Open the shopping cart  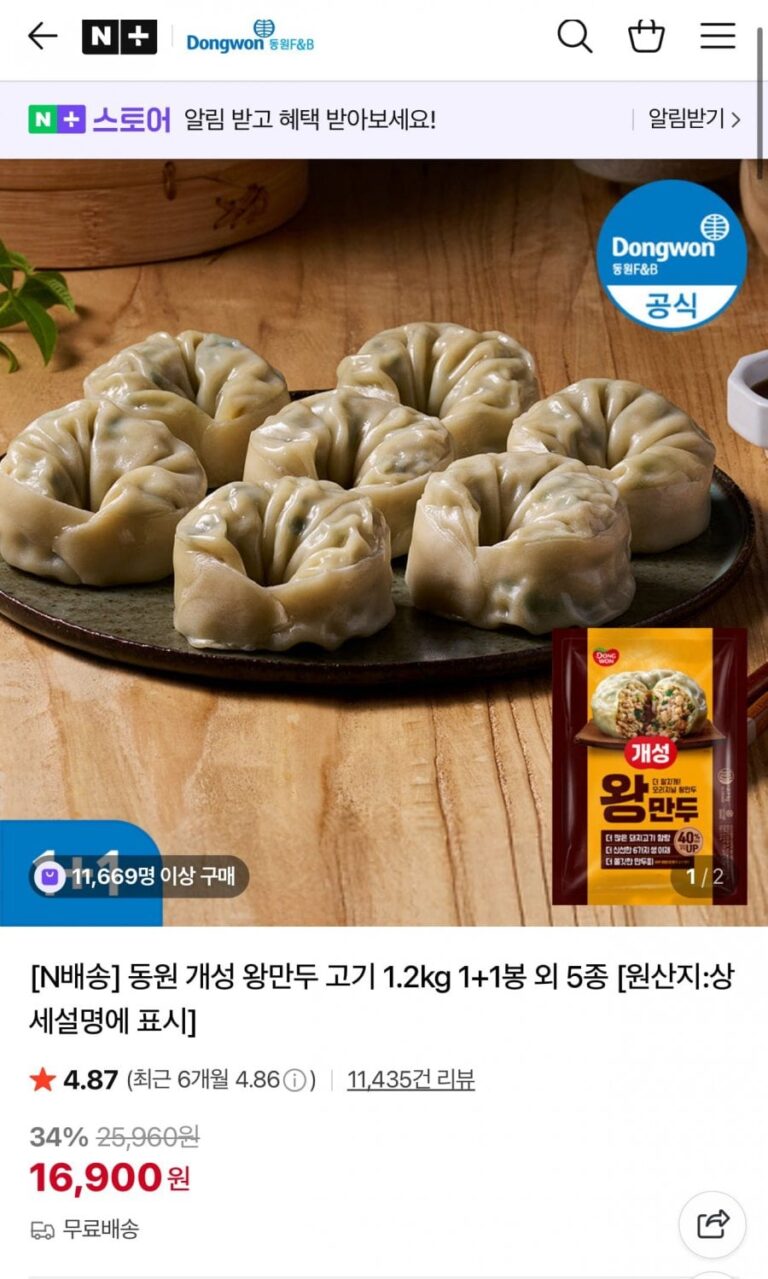(646, 37)
